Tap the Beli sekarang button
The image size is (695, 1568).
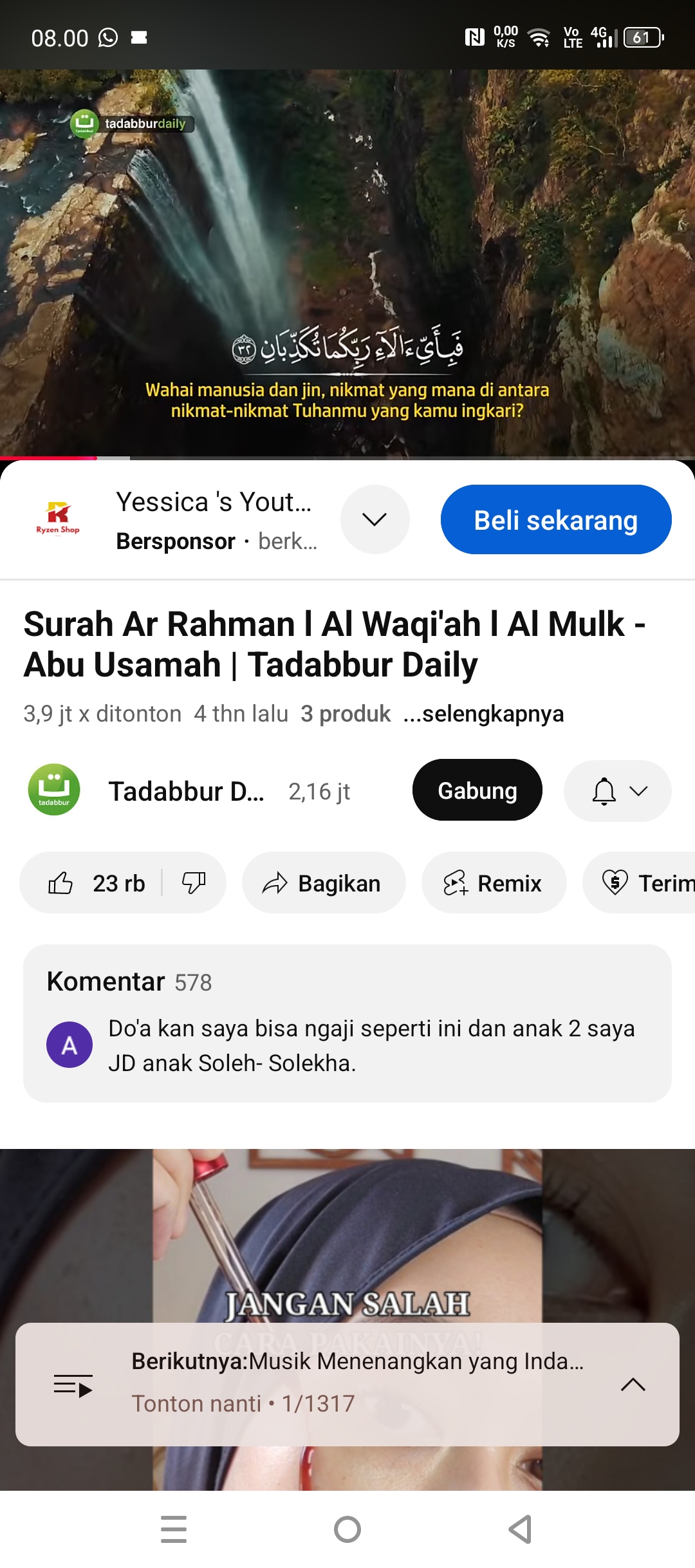coord(556,519)
